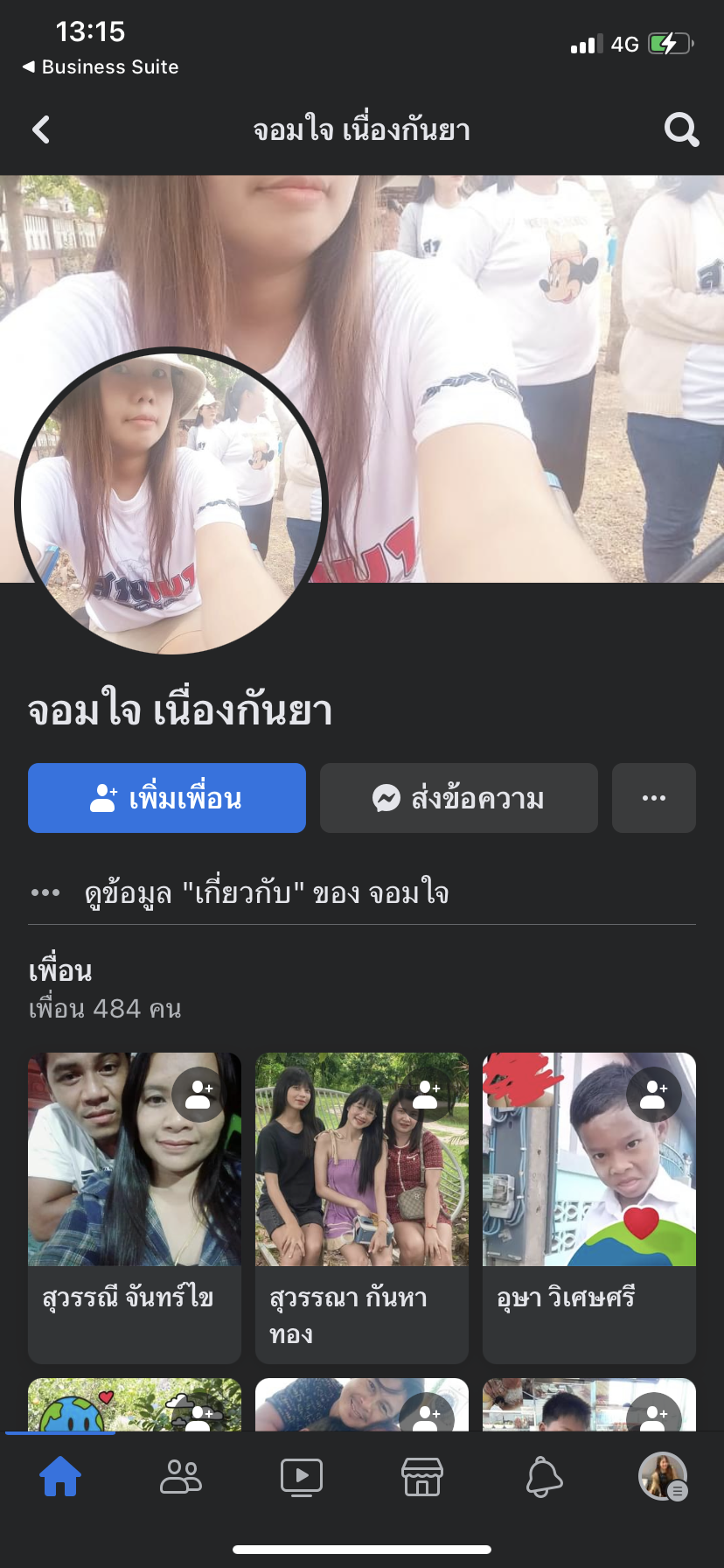Open the profile menu tab

(x=663, y=1477)
